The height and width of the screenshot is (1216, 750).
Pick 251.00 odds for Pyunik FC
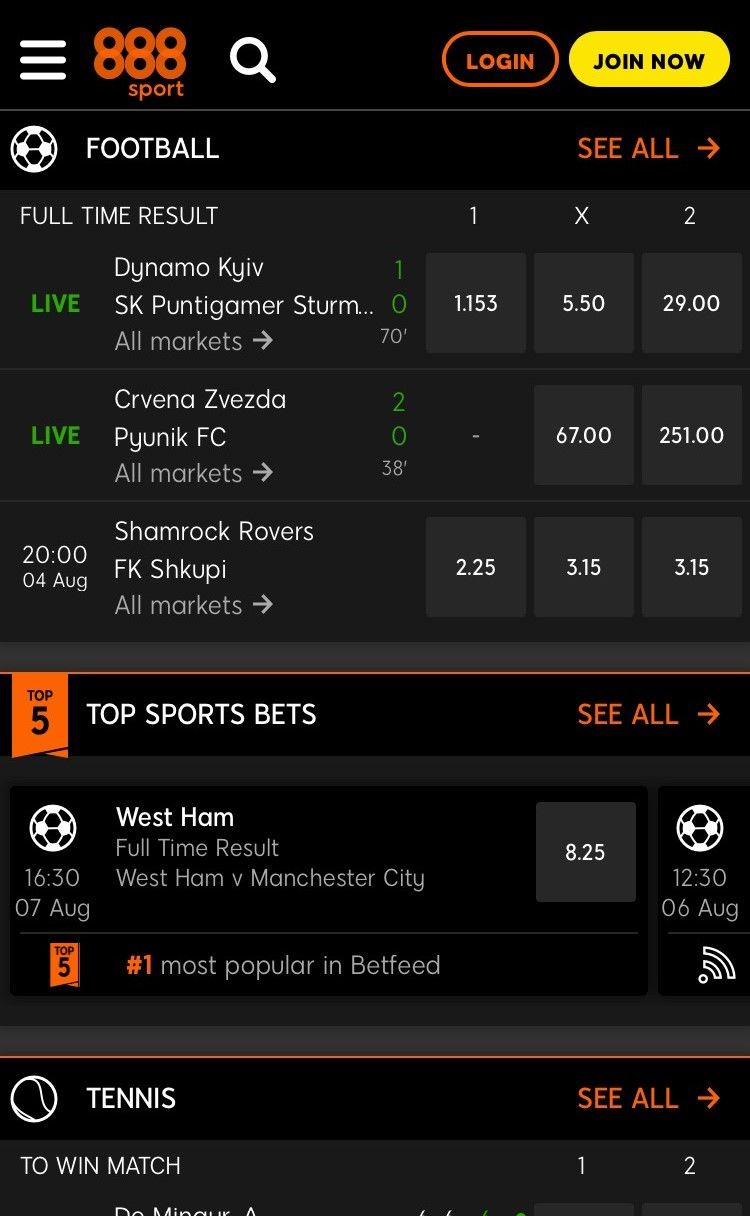pyautogui.click(x=691, y=435)
